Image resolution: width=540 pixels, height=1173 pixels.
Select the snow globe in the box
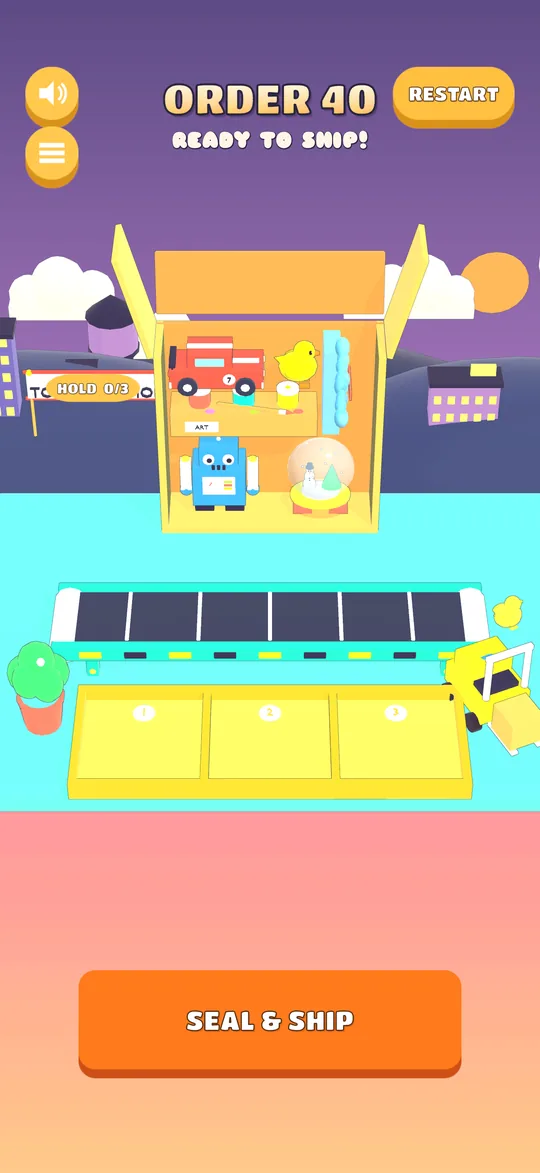pyautogui.click(x=321, y=476)
